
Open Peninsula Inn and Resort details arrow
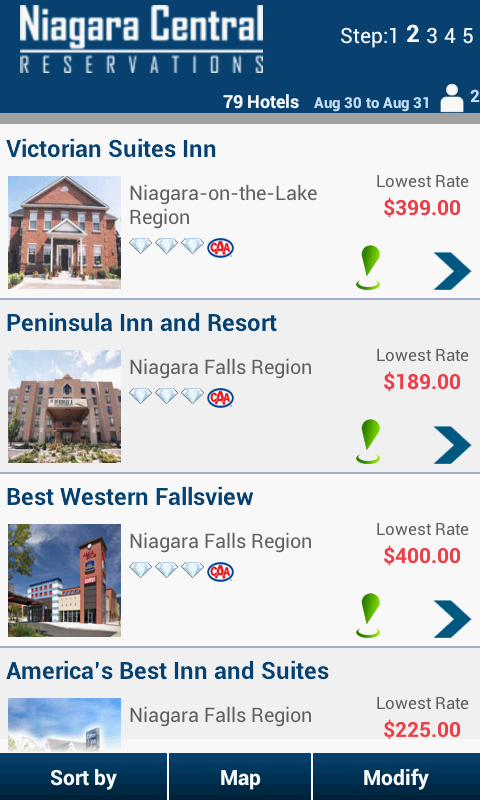(452, 445)
